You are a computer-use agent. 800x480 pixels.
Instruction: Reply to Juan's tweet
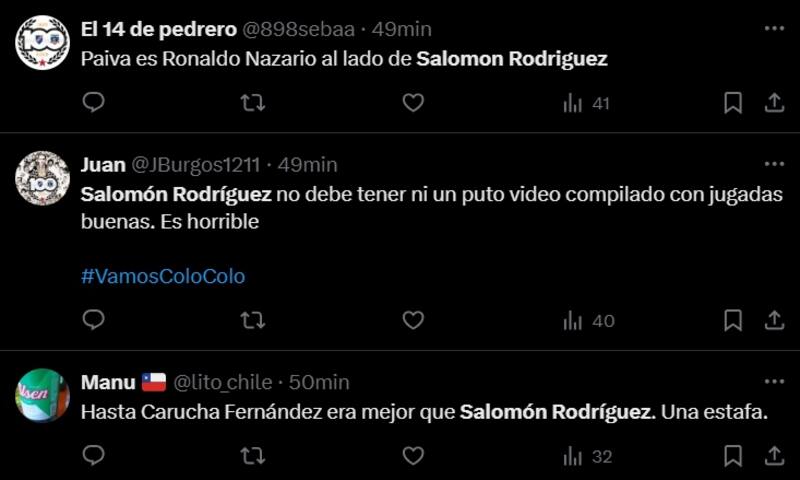pyautogui.click(x=93, y=320)
